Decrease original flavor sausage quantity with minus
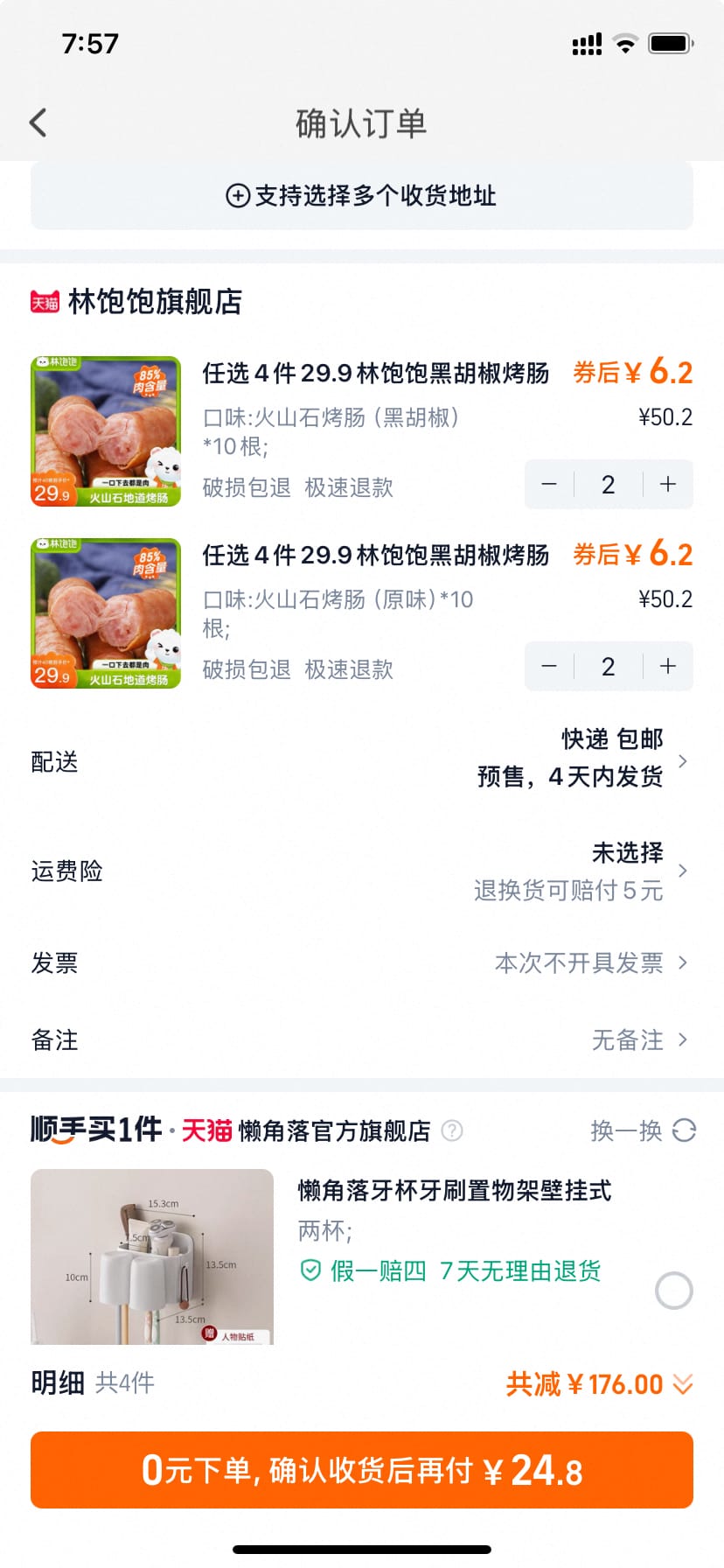The image size is (724, 1568). pyautogui.click(x=549, y=666)
